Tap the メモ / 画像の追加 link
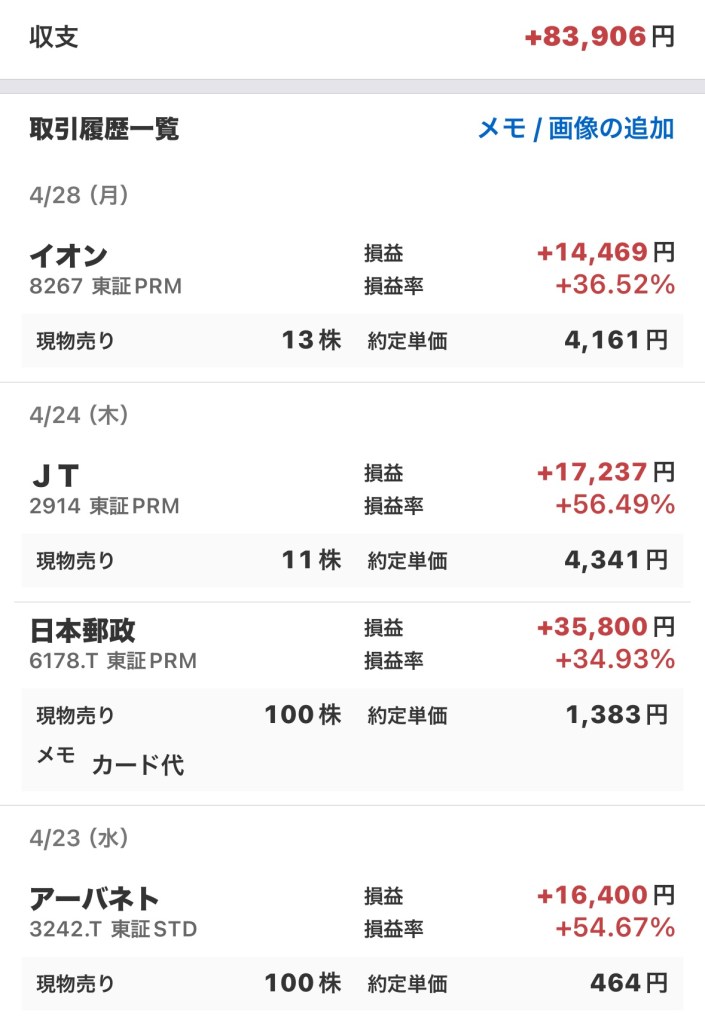This screenshot has width=705, height=1023. click(575, 129)
